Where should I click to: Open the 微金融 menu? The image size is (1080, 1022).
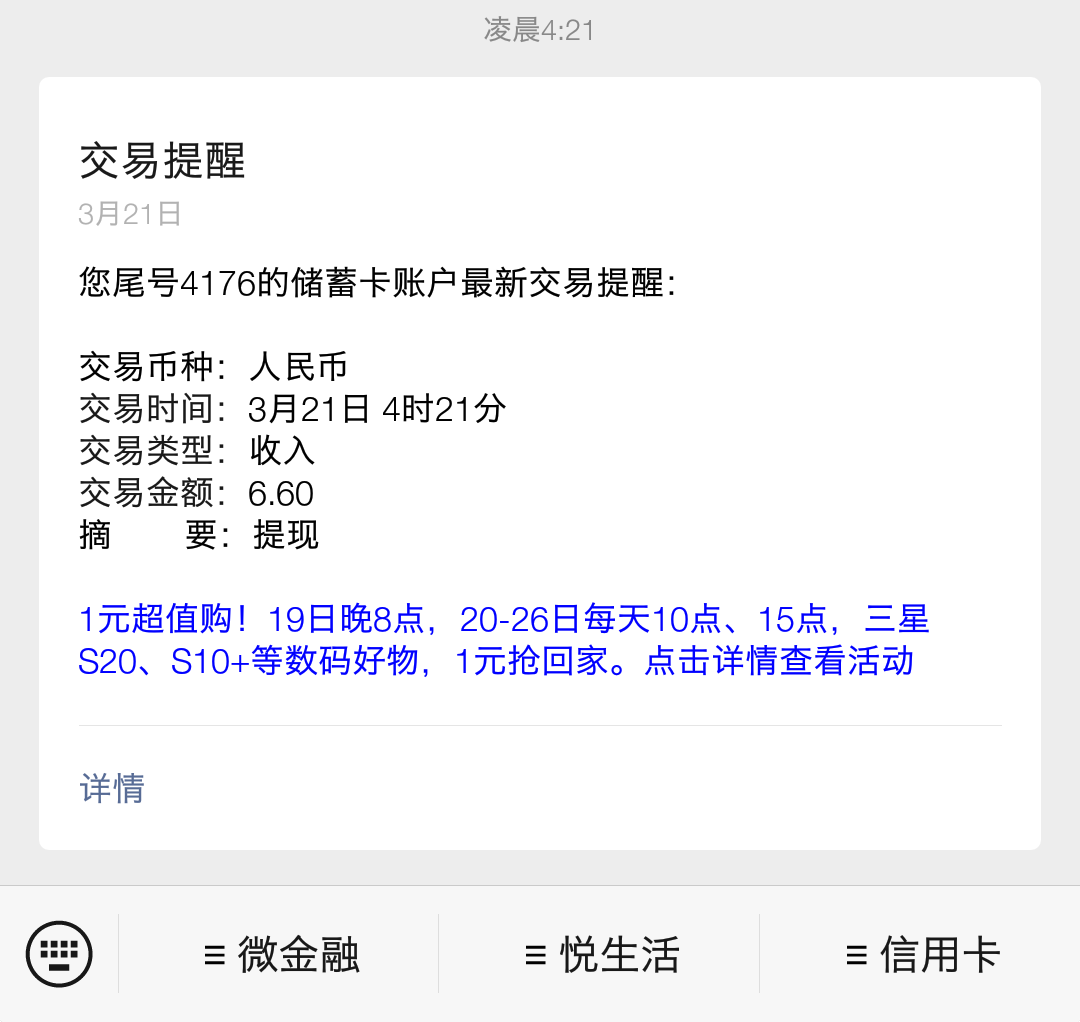pyautogui.click(x=280, y=955)
